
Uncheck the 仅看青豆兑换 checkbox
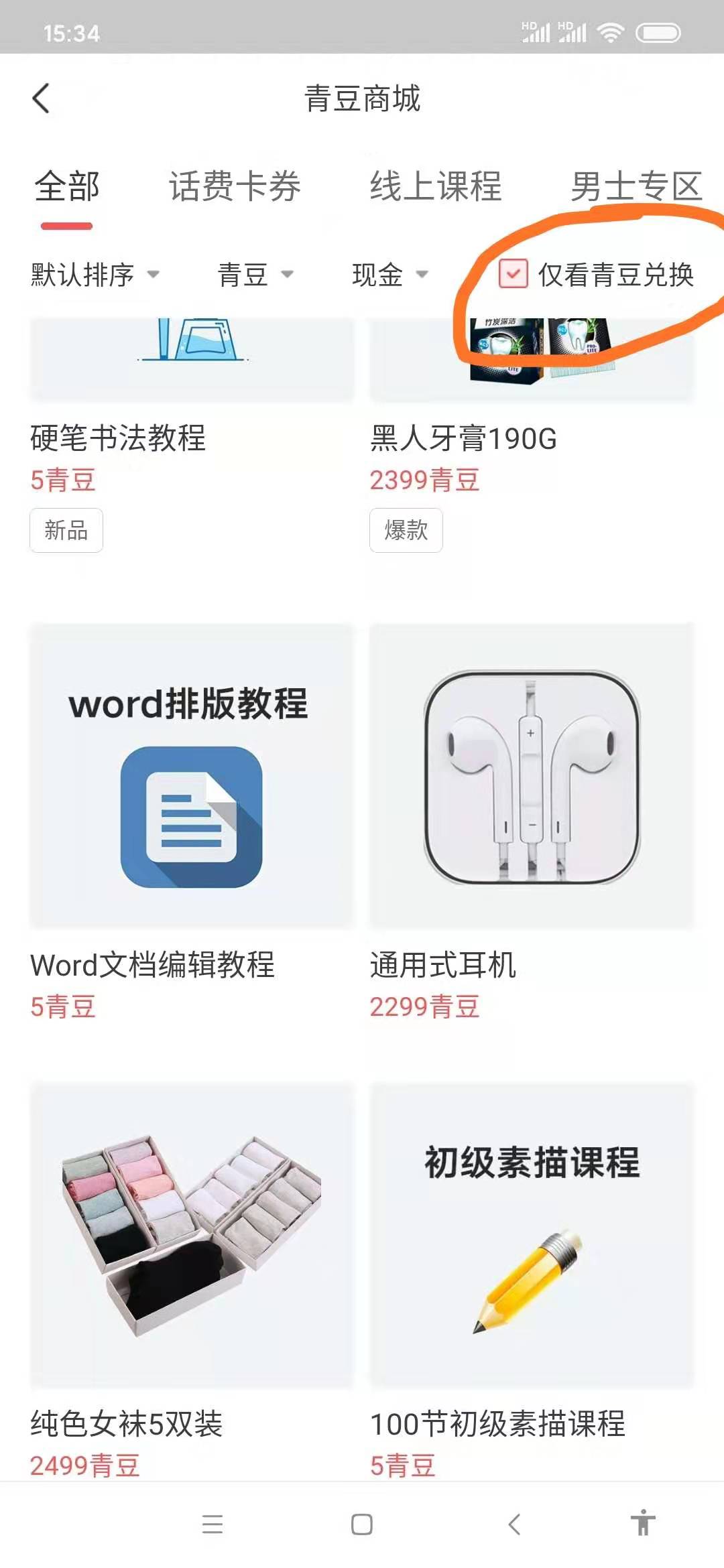(x=514, y=273)
